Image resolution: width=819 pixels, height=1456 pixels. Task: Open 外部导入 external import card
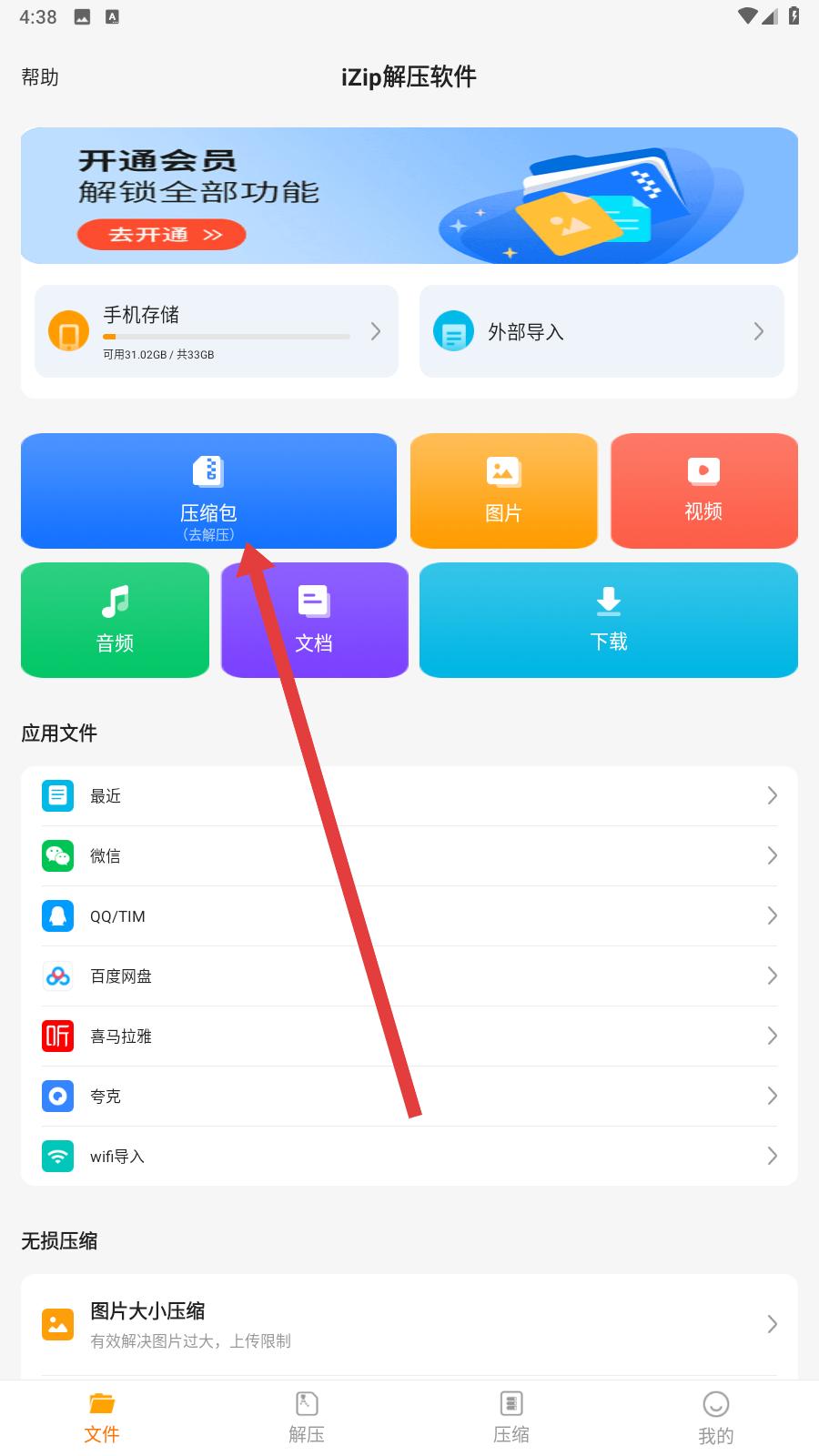tap(602, 331)
